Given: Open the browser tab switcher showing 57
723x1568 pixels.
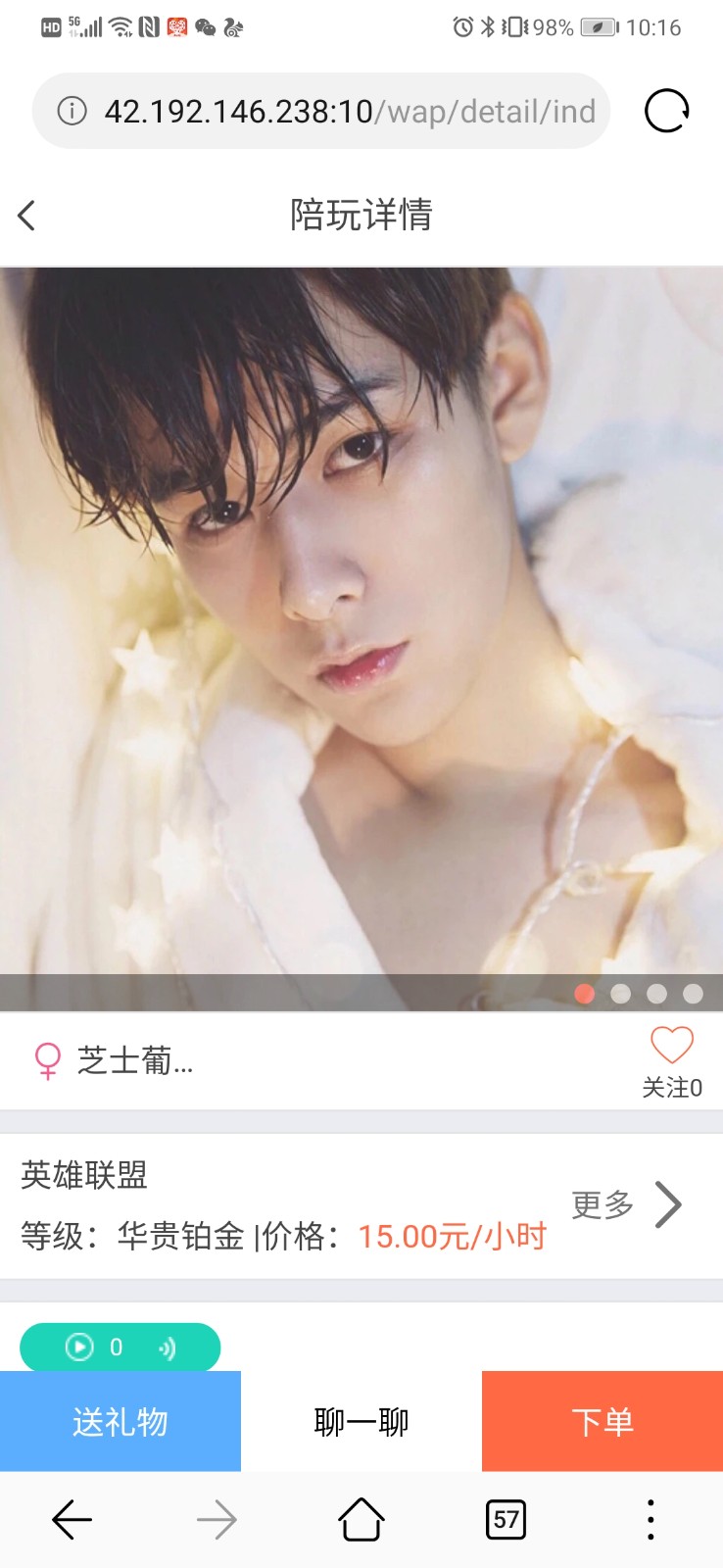Looking at the screenshot, I should tap(506, 1520).
